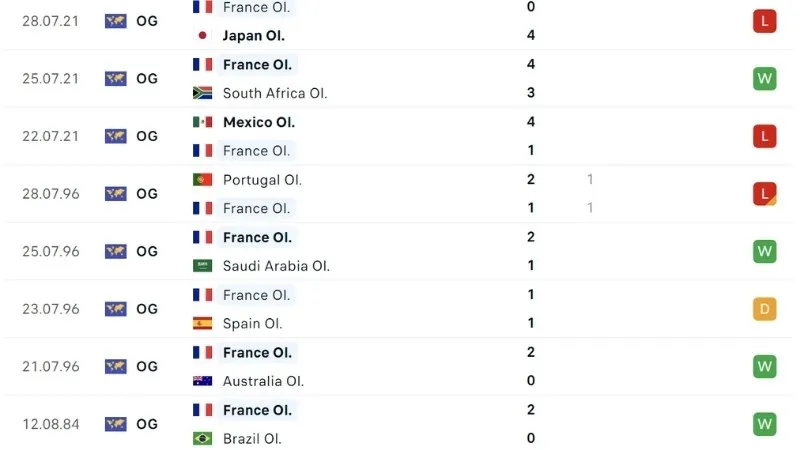
Task: View the Mexico Ol. vs France Ol. match
Action: coord(400,136)
